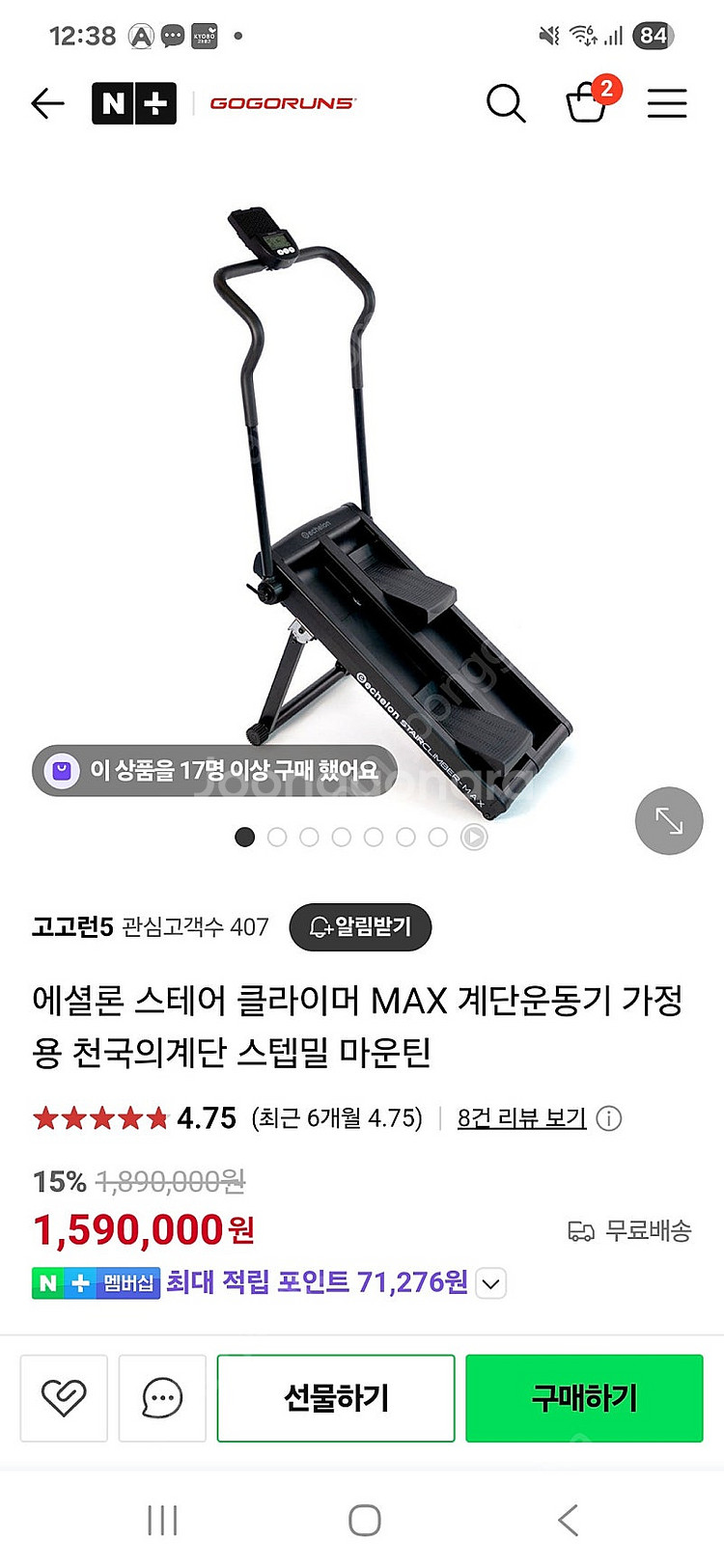Open the chat inquiry icon

pyautogui.click(x=161, y=1397)
